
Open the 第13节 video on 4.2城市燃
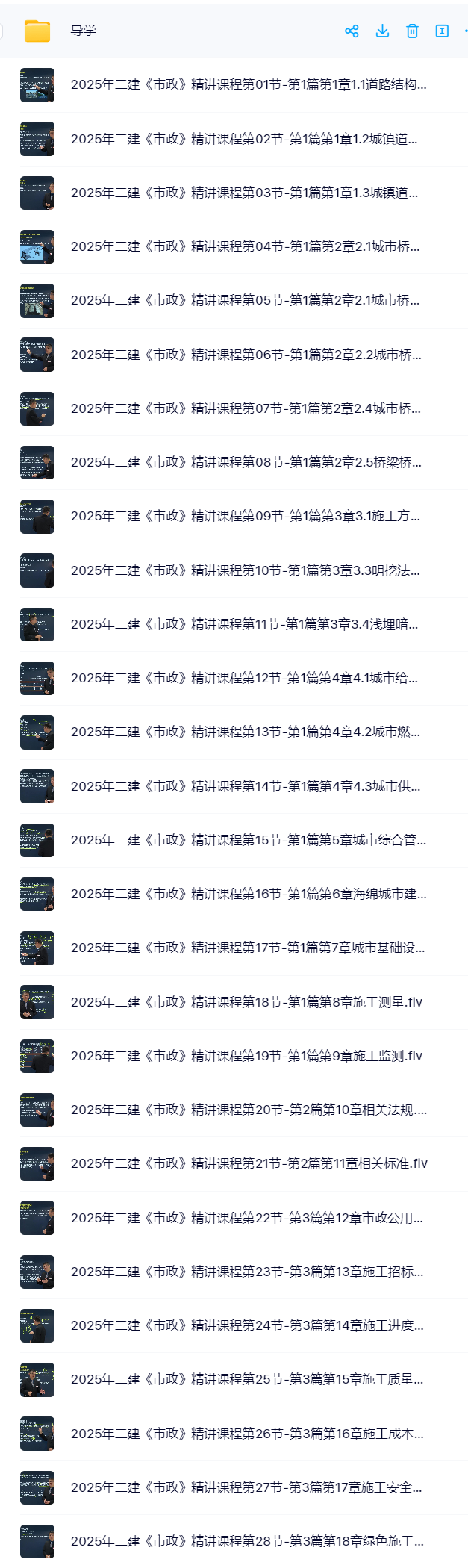(245, 732)
